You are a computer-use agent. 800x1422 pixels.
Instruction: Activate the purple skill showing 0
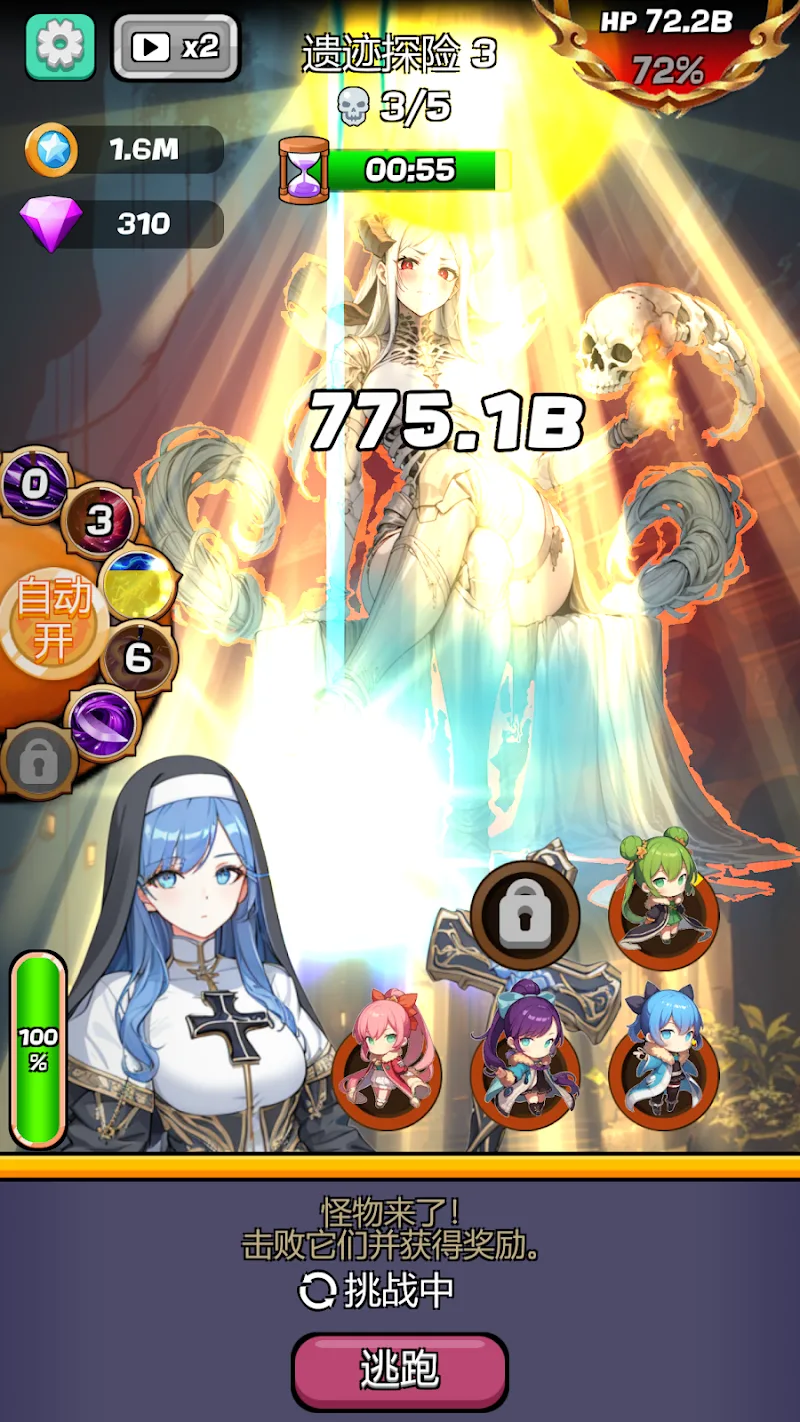(36, 485)
